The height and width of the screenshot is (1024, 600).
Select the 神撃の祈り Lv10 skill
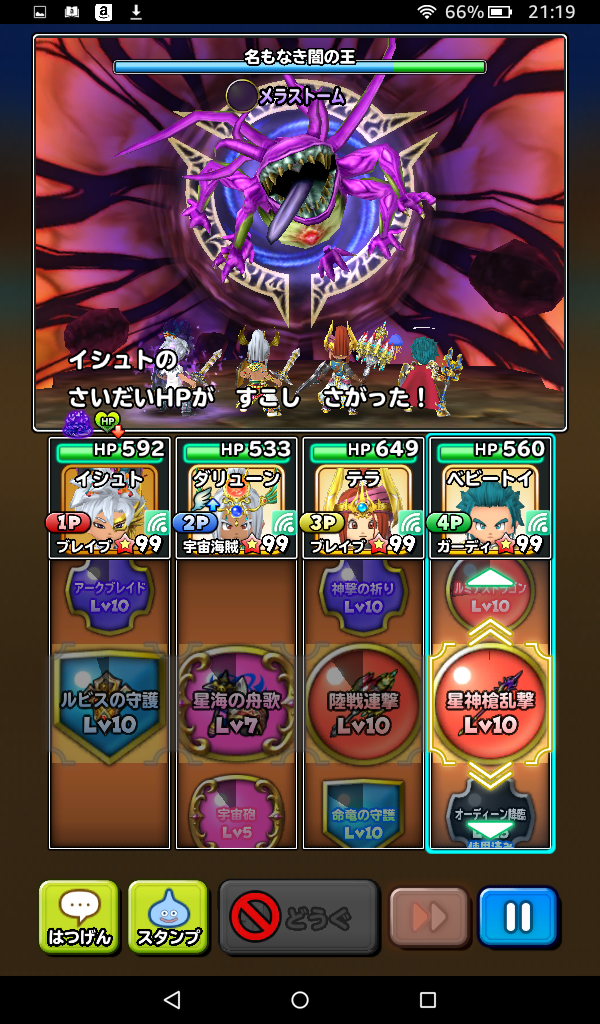[364, 594]
